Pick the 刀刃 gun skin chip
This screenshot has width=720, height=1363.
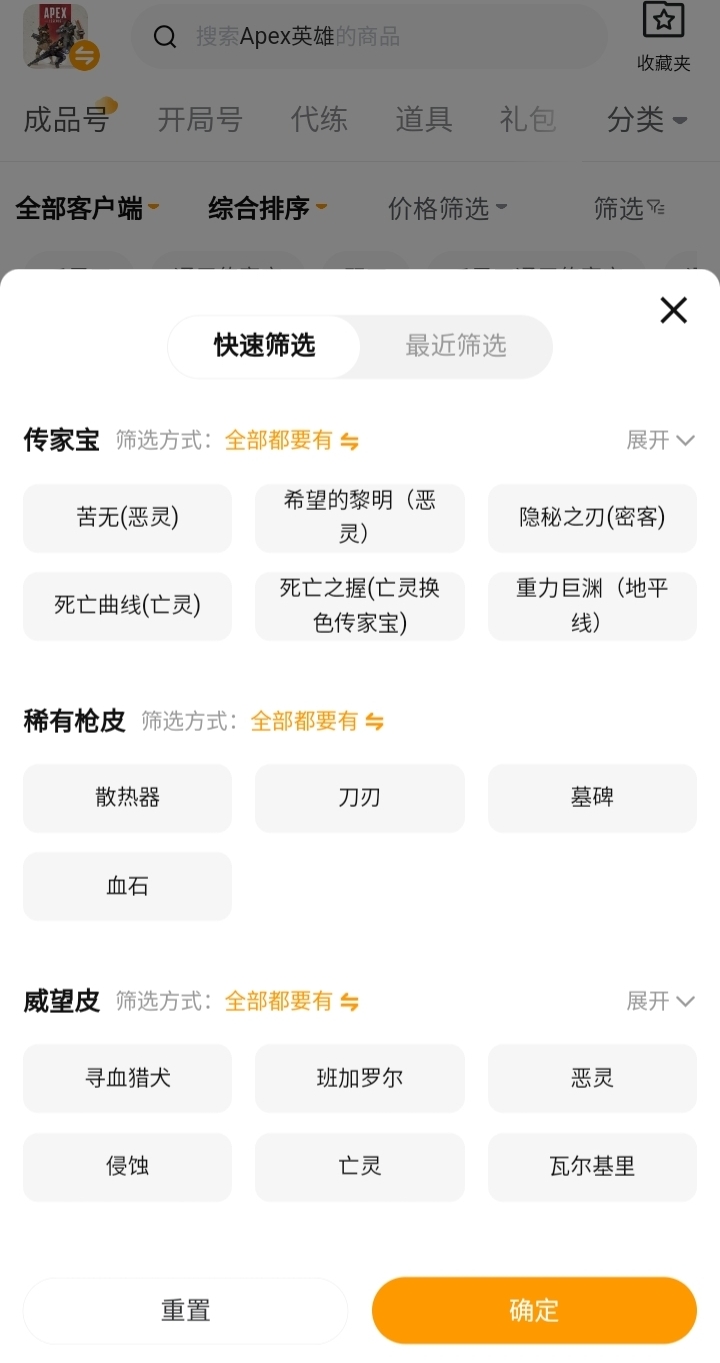(359, 798)
